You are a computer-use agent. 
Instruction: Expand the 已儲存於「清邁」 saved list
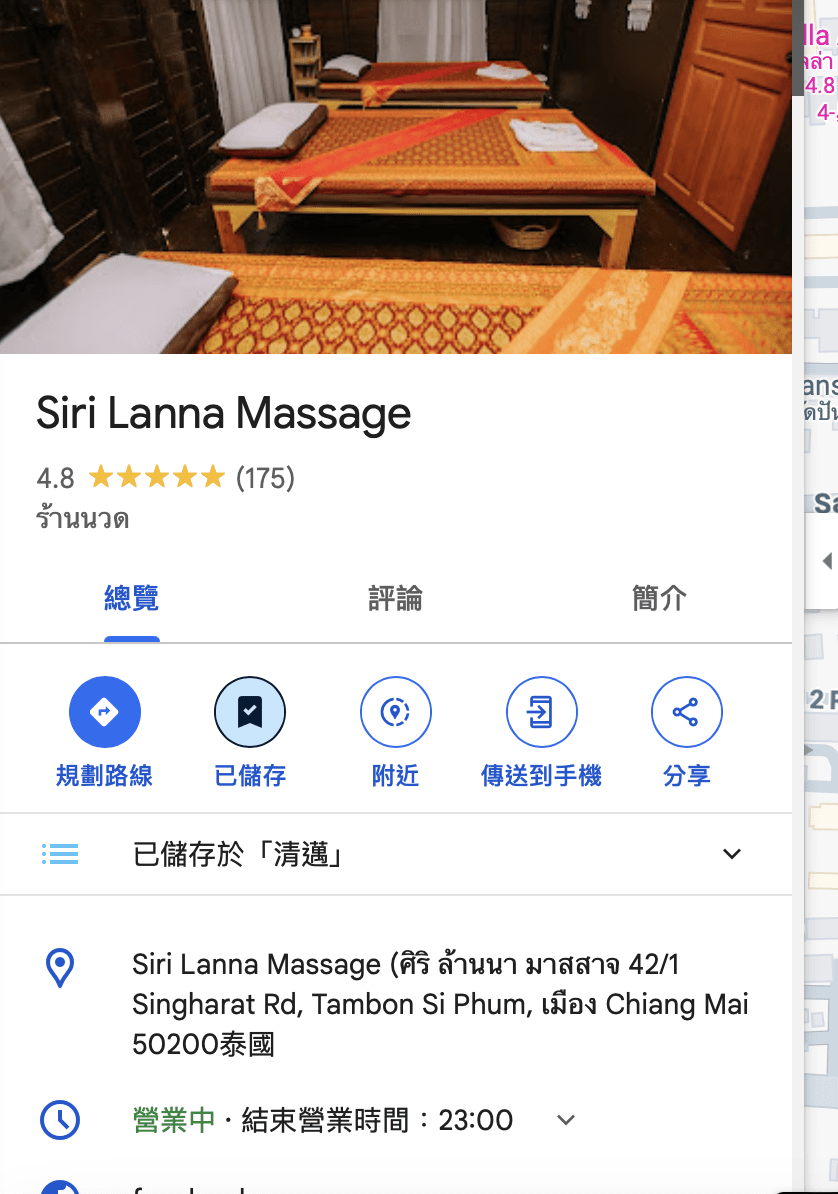[732, 854]
